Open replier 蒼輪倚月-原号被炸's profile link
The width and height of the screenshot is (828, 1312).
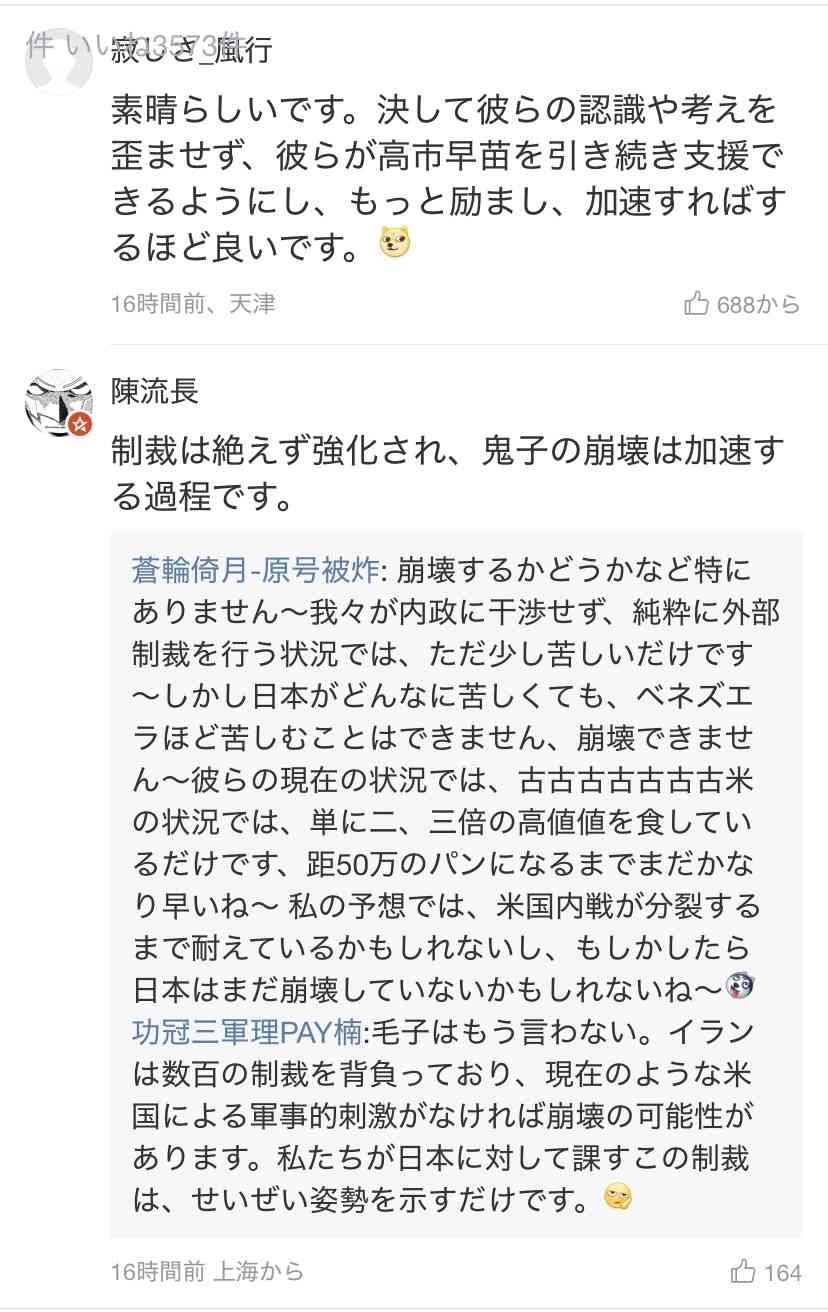point(255,570)
